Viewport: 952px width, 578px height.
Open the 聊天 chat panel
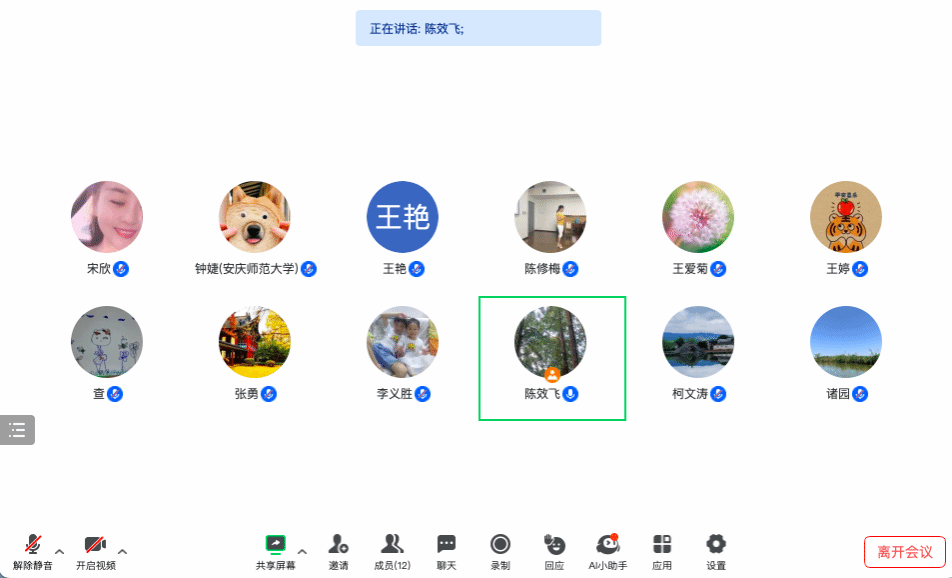(446, 550)
